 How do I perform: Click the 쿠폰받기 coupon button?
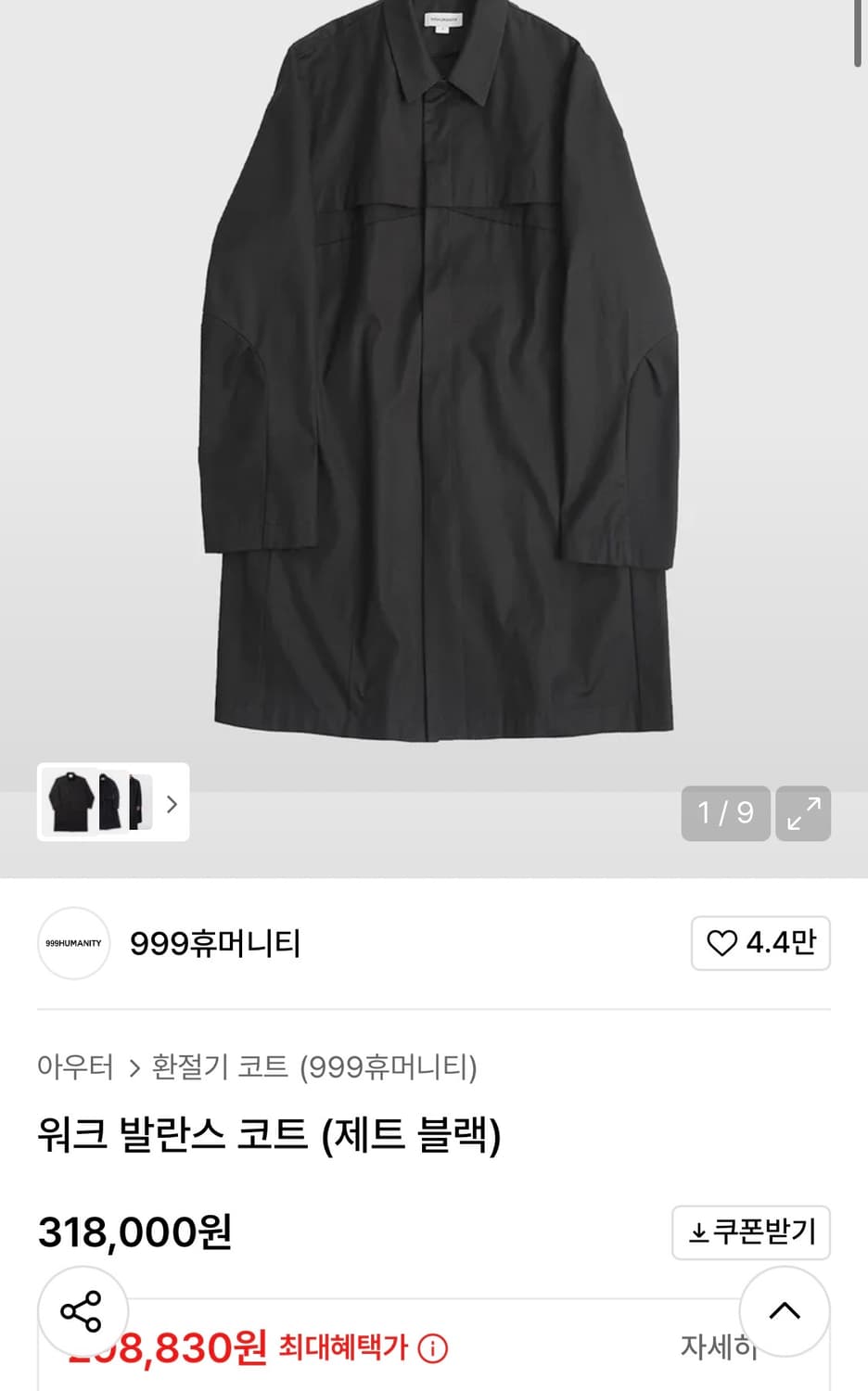[x=751, y=1232]
